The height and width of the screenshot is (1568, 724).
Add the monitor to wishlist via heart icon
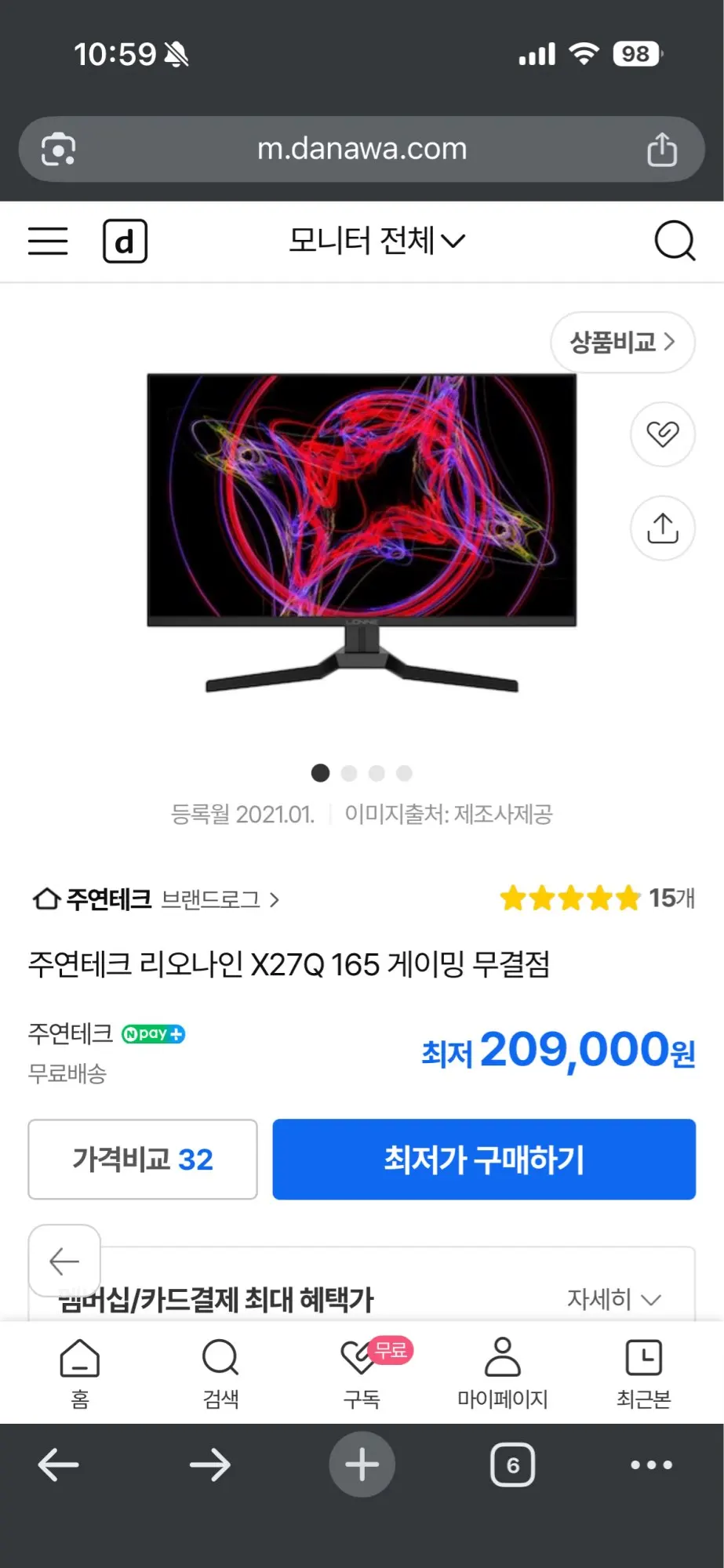pos(661,435)
